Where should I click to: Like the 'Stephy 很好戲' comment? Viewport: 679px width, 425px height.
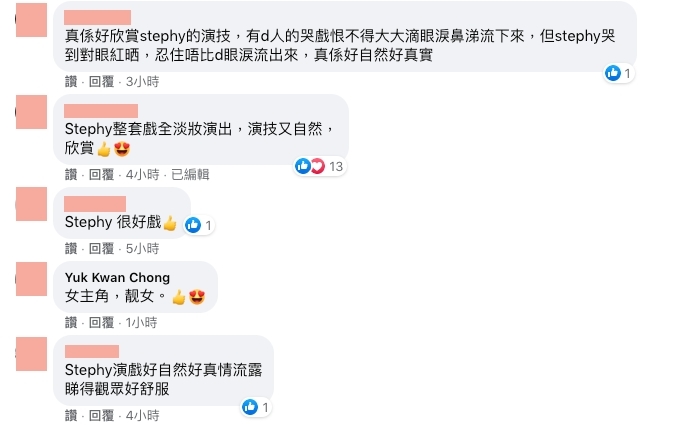click(x=71, y=248)
